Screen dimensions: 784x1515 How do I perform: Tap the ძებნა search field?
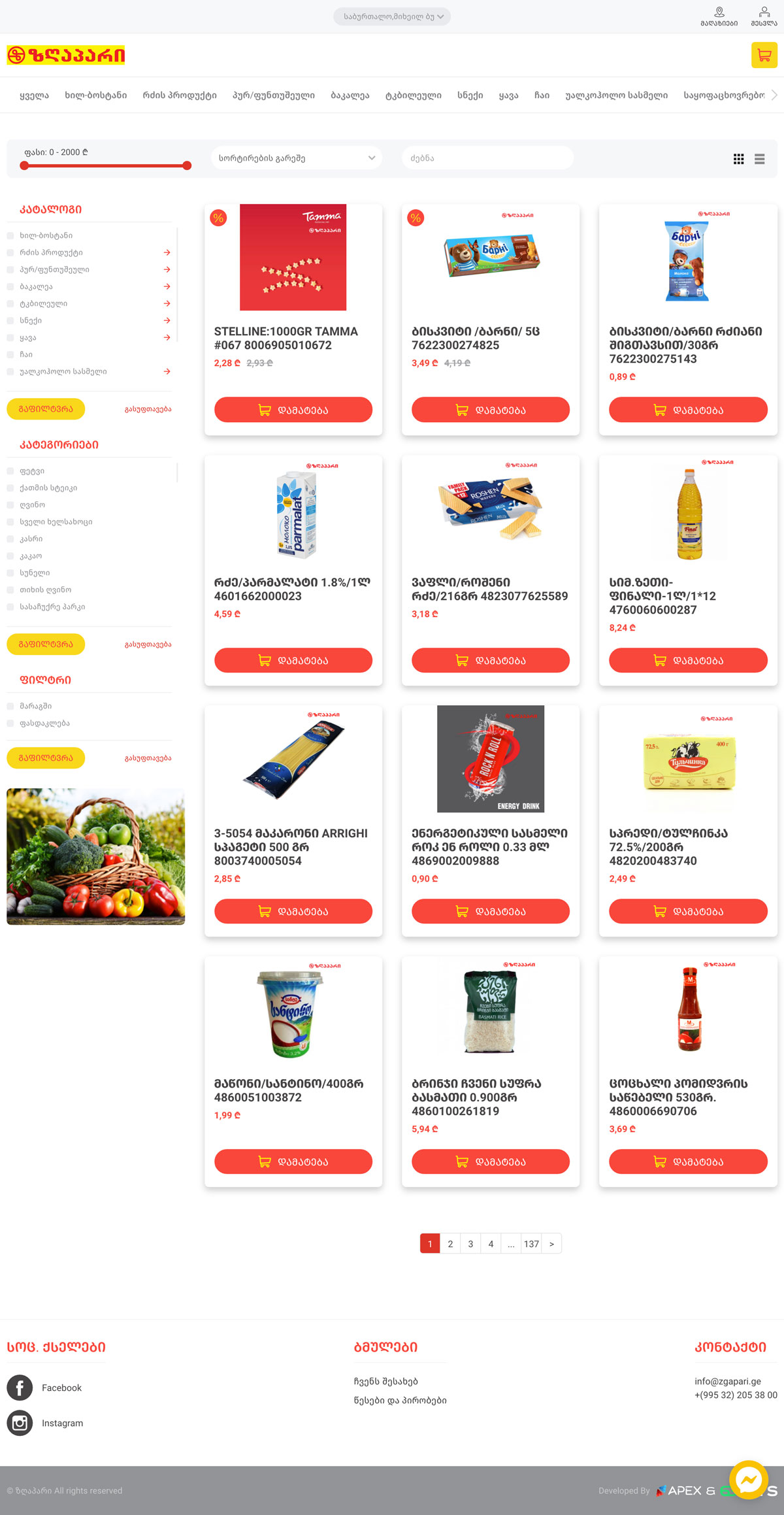487,158
